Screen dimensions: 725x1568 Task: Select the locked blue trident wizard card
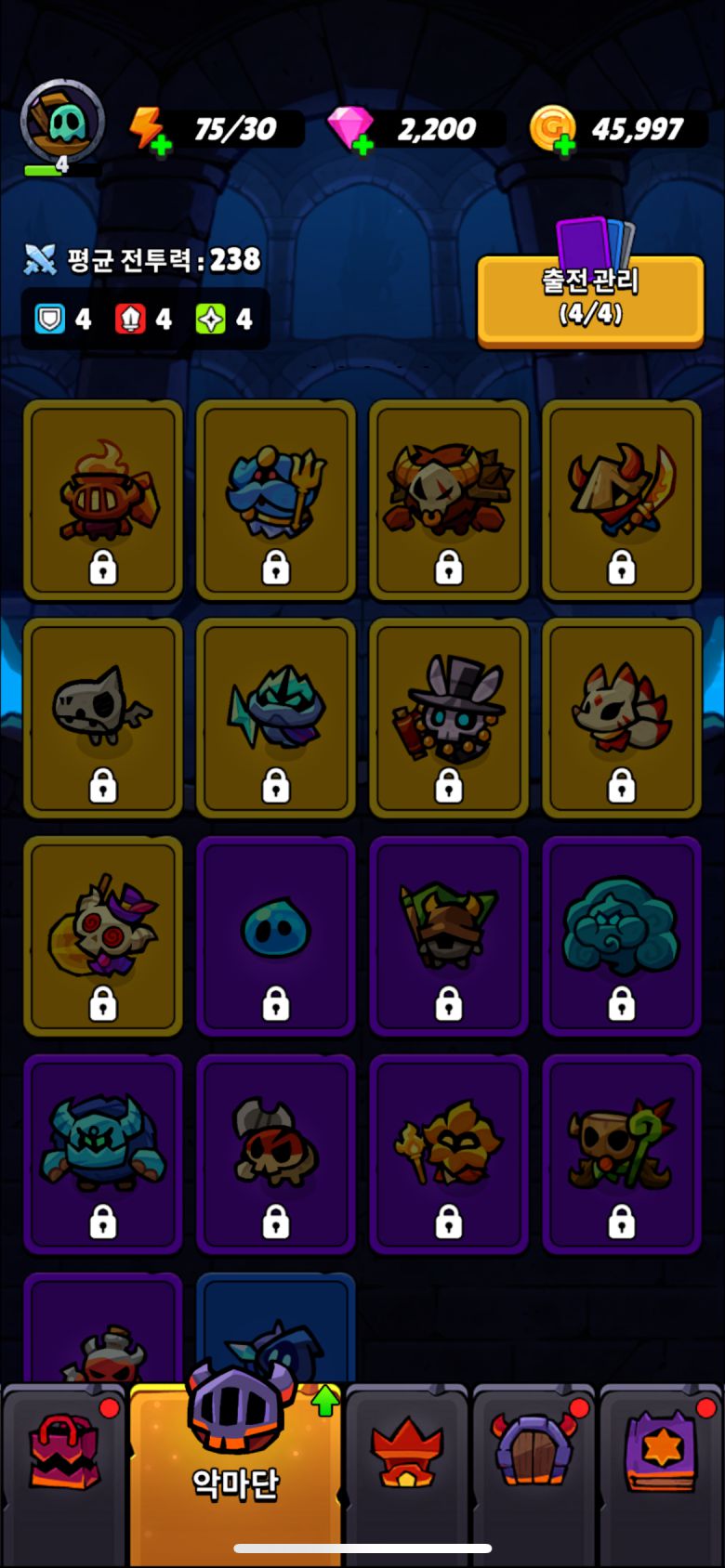pyautogui.click(x=276, y=501)
